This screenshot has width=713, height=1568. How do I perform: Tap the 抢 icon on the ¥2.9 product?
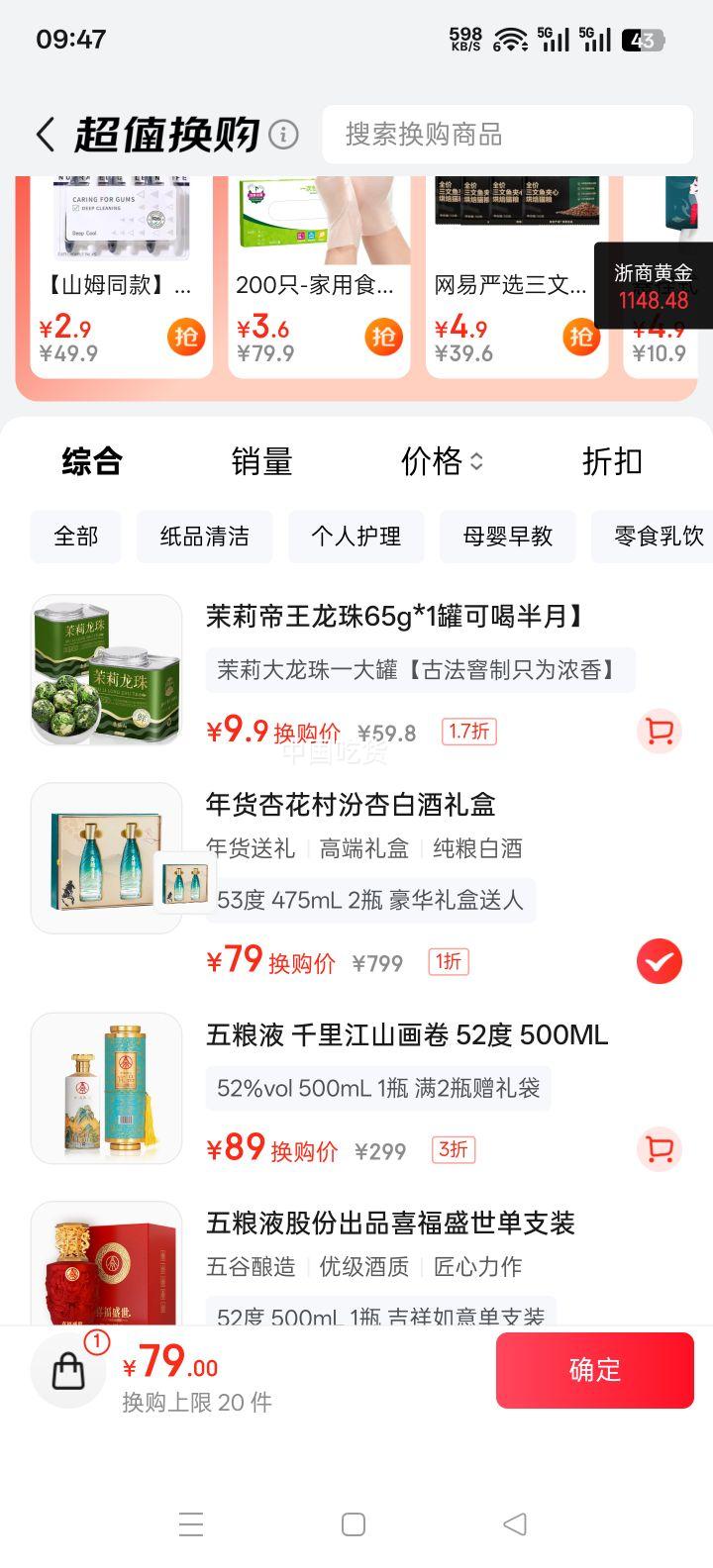pyautogui.click(x=185, y=337)
